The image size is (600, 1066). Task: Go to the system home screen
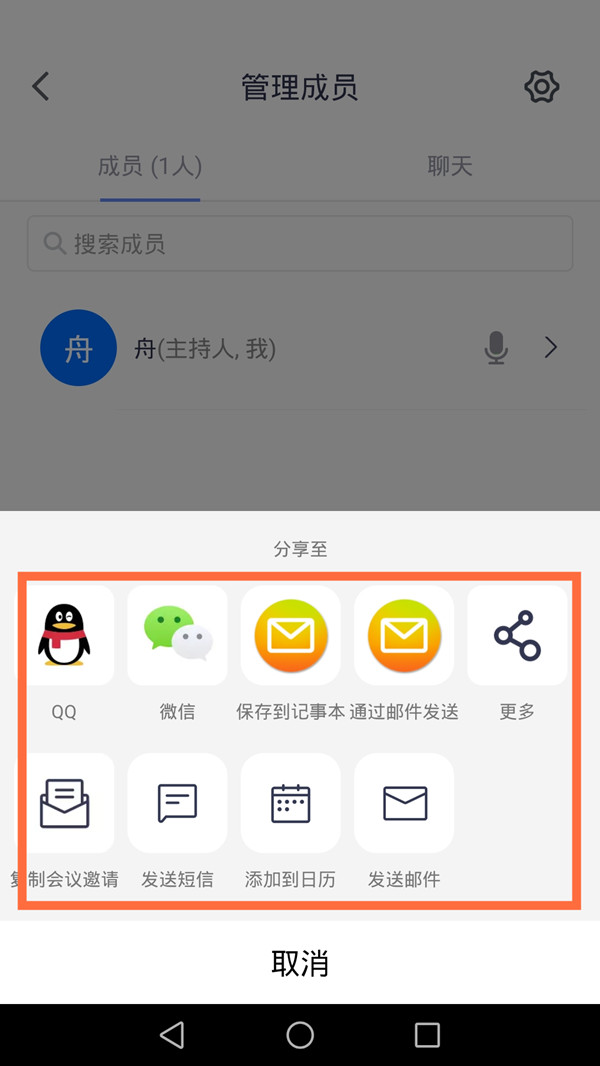300,1035
